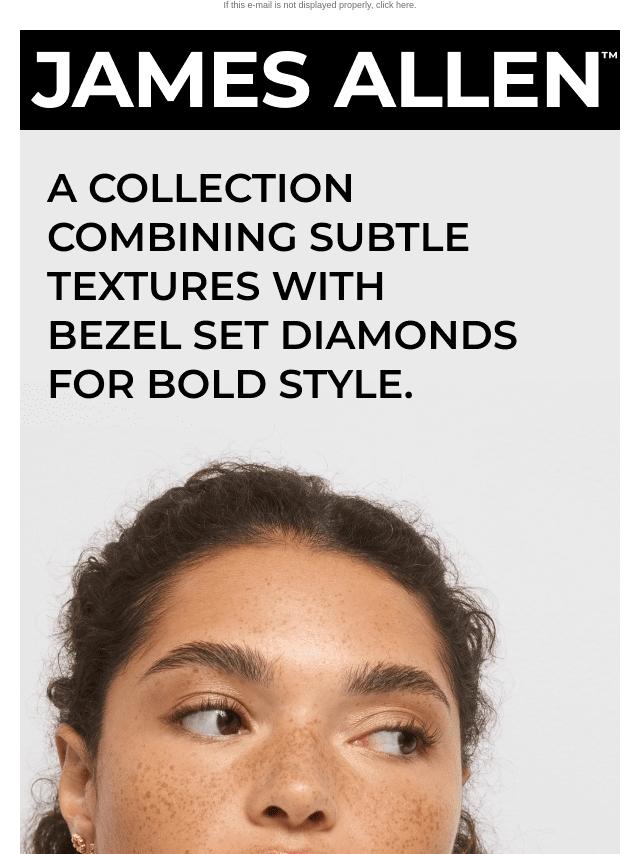Tap the 'click here' link to view email online

(395, 5)
